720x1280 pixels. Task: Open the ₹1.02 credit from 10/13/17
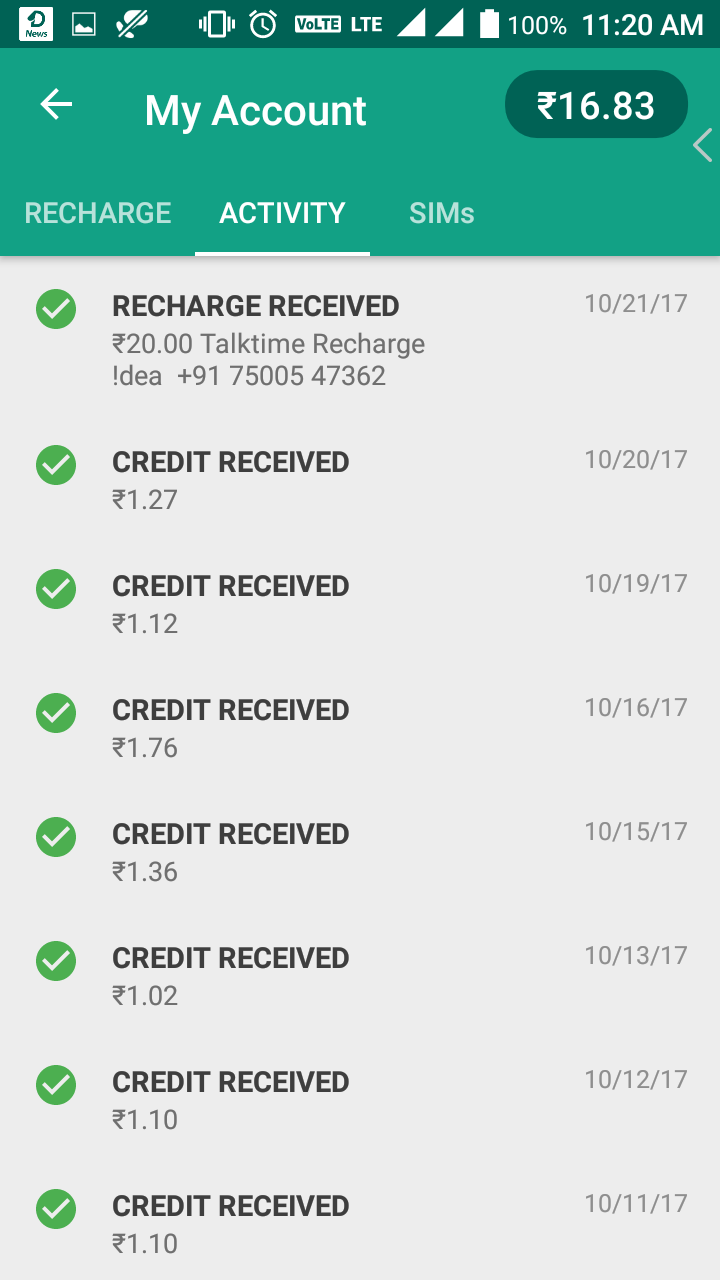tap(360, 976)
